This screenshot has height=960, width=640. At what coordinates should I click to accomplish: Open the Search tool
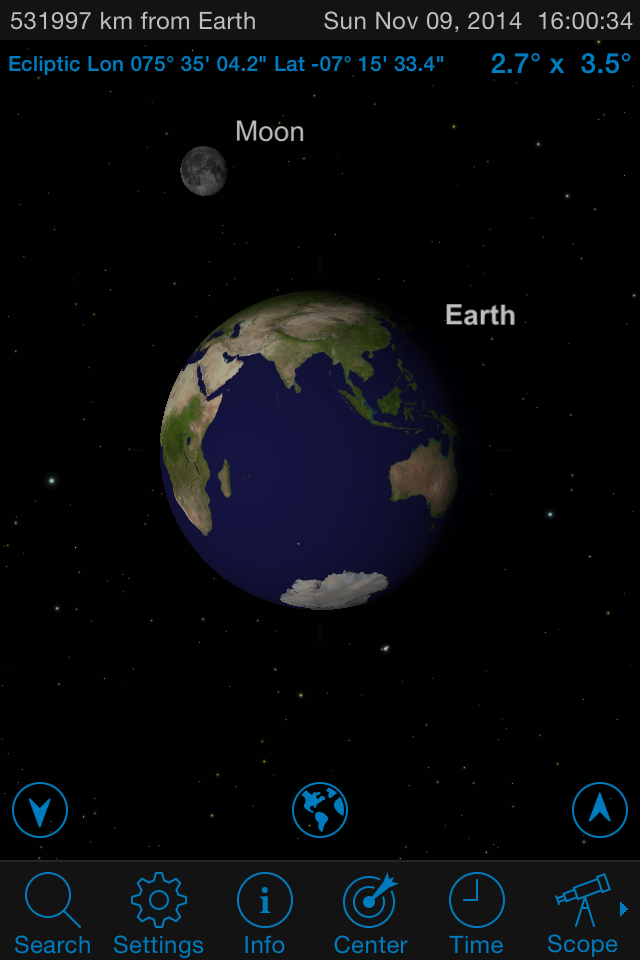pyautogui.click(x=52, y=912)
